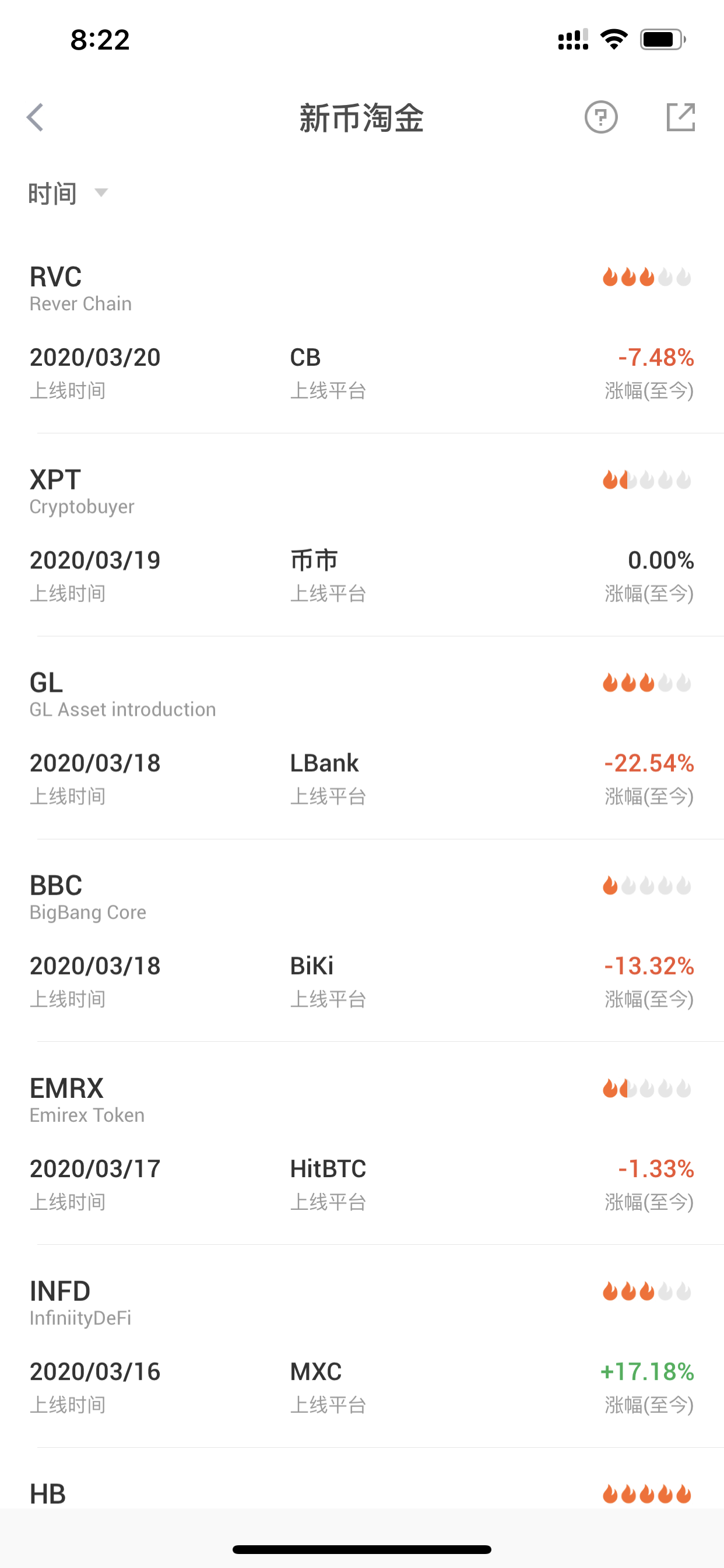Share this page via the export icon
Viewport: 724px width, 1568px height.
click(680, 117)
